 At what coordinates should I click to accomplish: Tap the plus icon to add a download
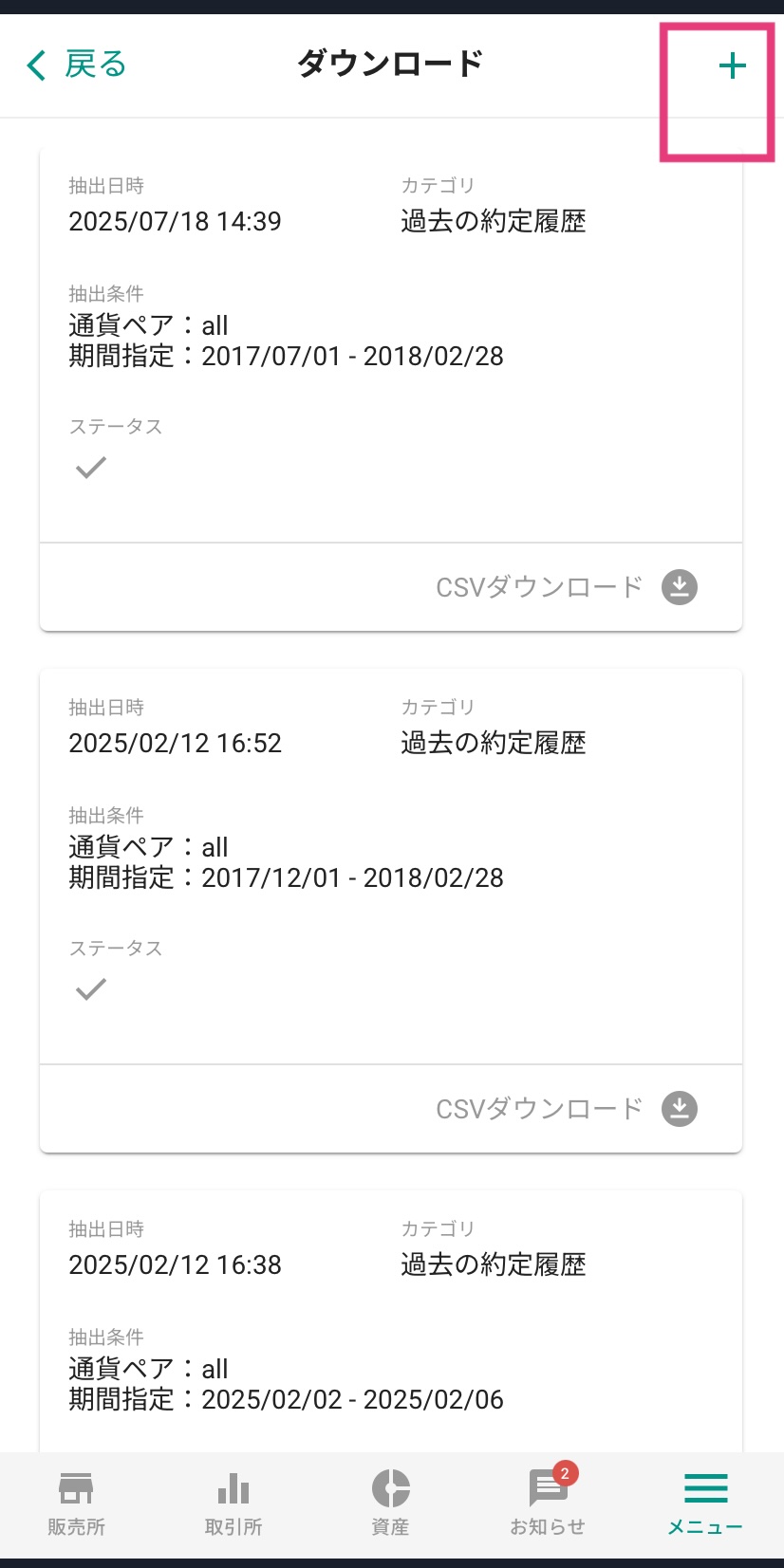(x=732, y=65)
